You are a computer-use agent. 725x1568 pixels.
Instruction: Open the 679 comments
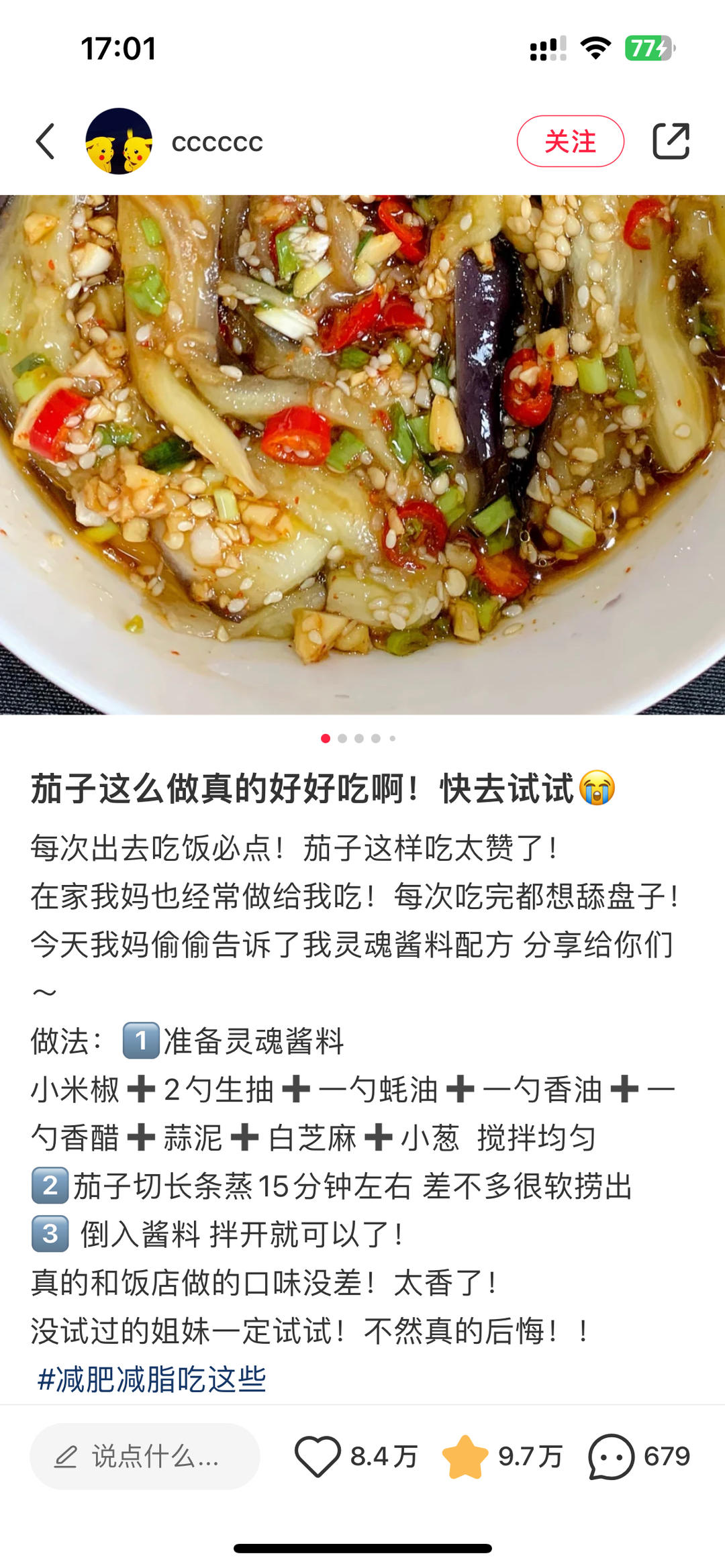[x=611, y=1456]
